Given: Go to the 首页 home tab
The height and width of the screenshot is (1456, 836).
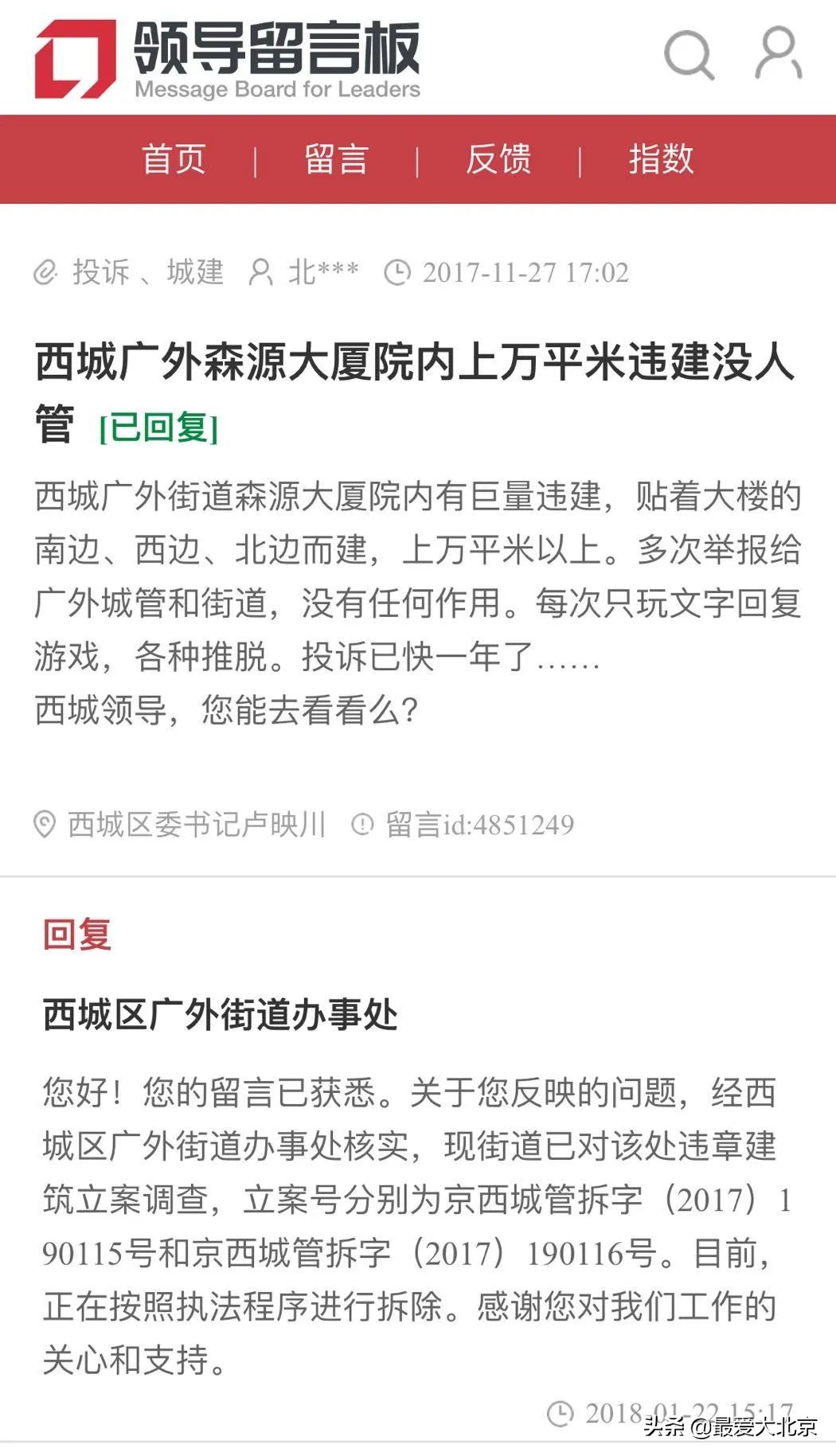Looking at the screenshot, I should coord(174,158).
